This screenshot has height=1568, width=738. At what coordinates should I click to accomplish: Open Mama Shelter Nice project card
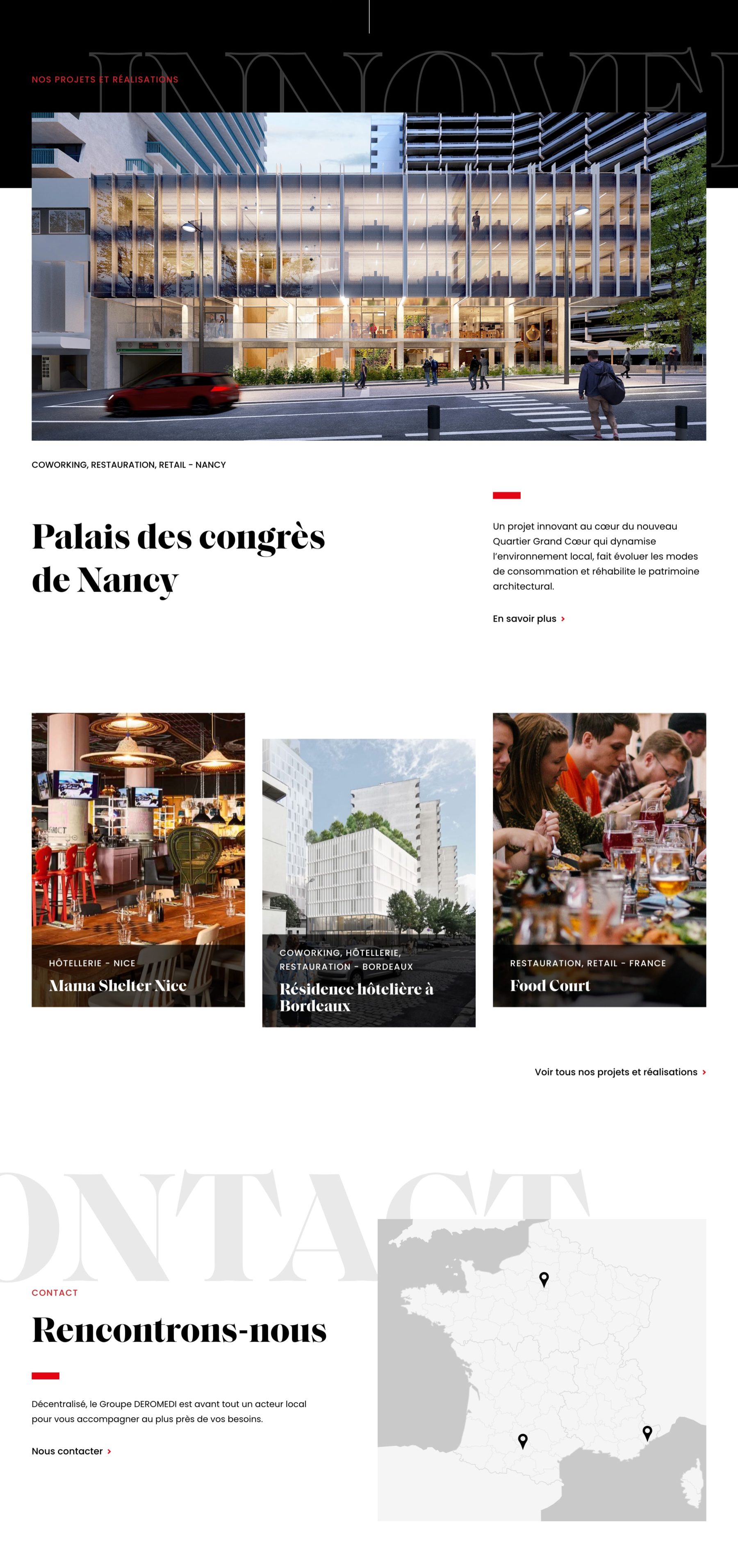(x=138, y=860)
